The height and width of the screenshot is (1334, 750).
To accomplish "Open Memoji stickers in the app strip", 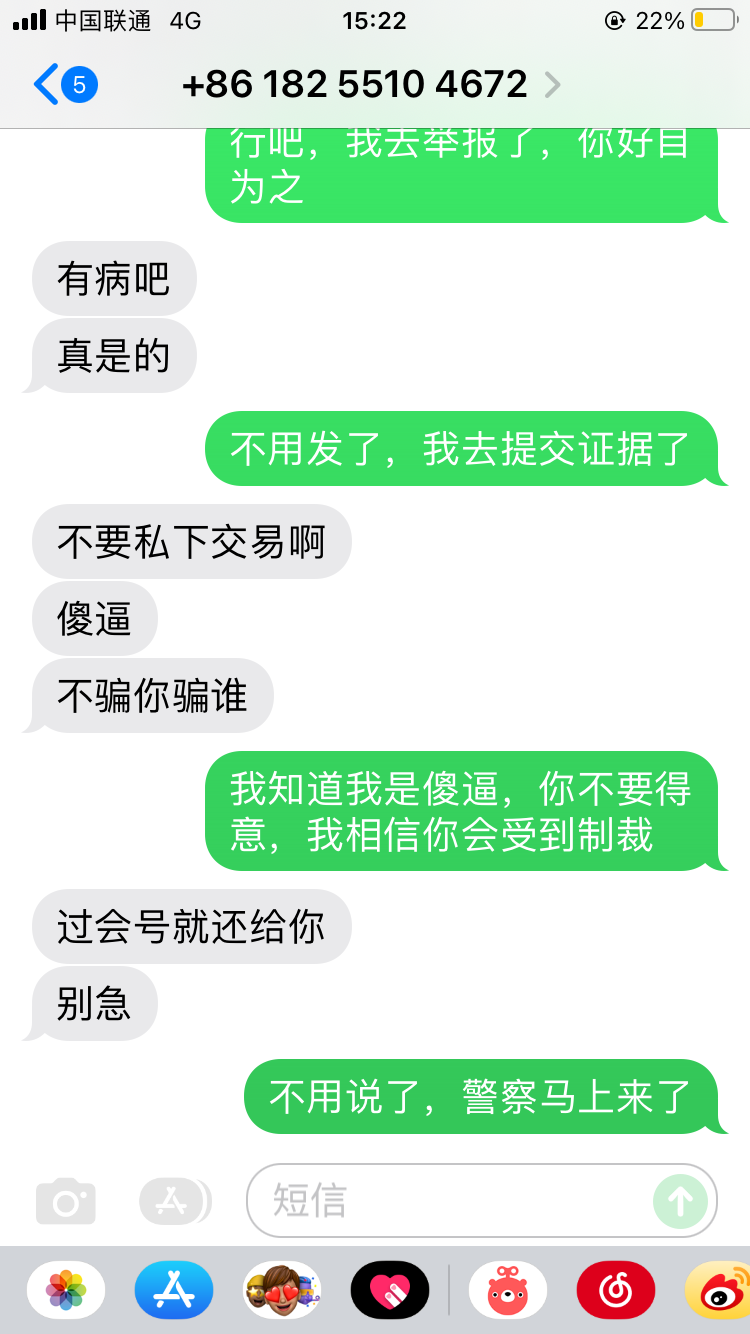I will (x=282, y=1290).
